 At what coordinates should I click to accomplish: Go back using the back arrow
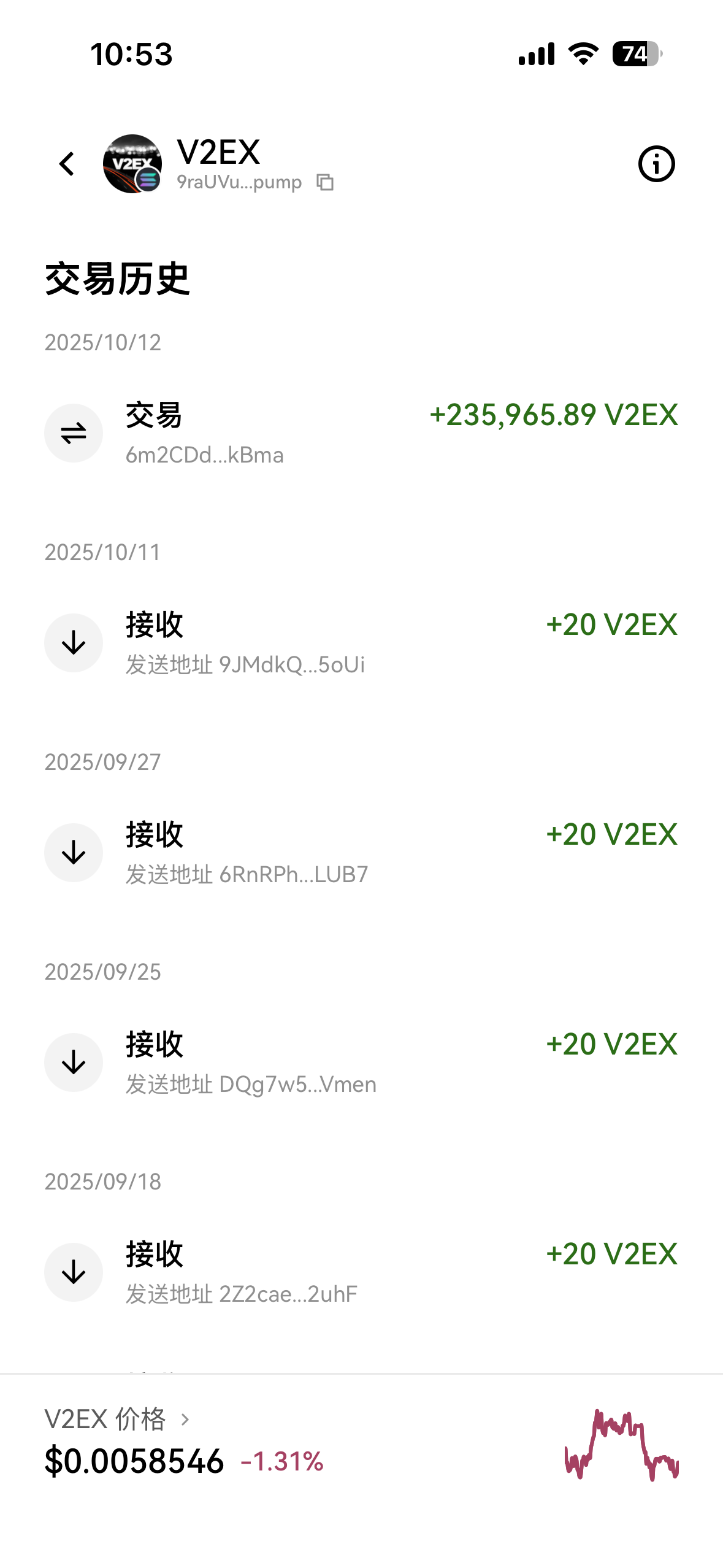click(67, 164)
